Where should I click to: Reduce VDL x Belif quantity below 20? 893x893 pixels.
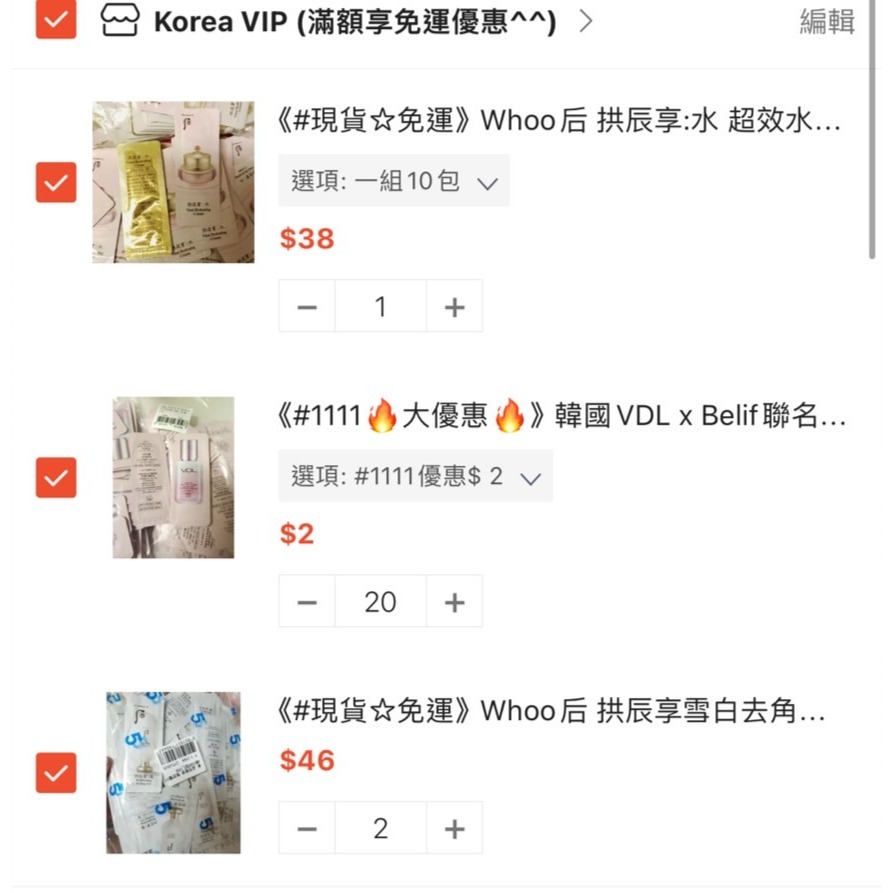click(x=307, y=602)
